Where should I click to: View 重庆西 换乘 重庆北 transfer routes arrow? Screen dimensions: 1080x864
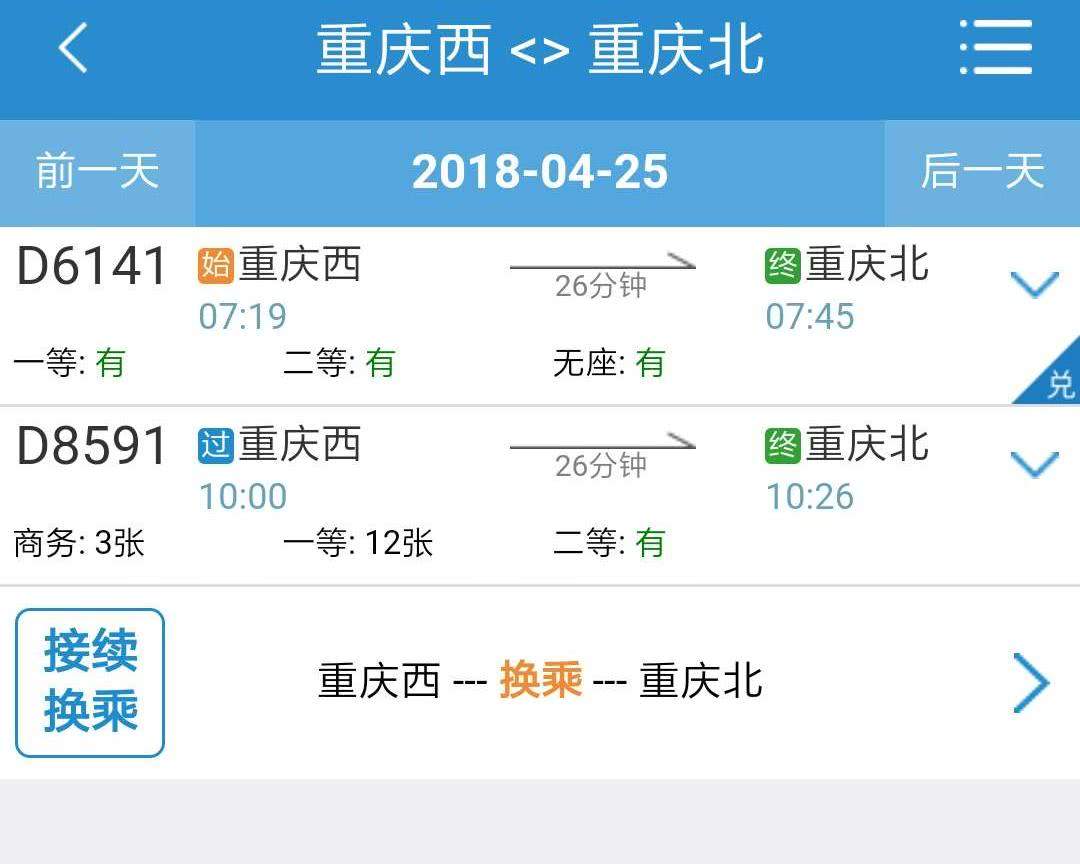(x=1031, y=683)
